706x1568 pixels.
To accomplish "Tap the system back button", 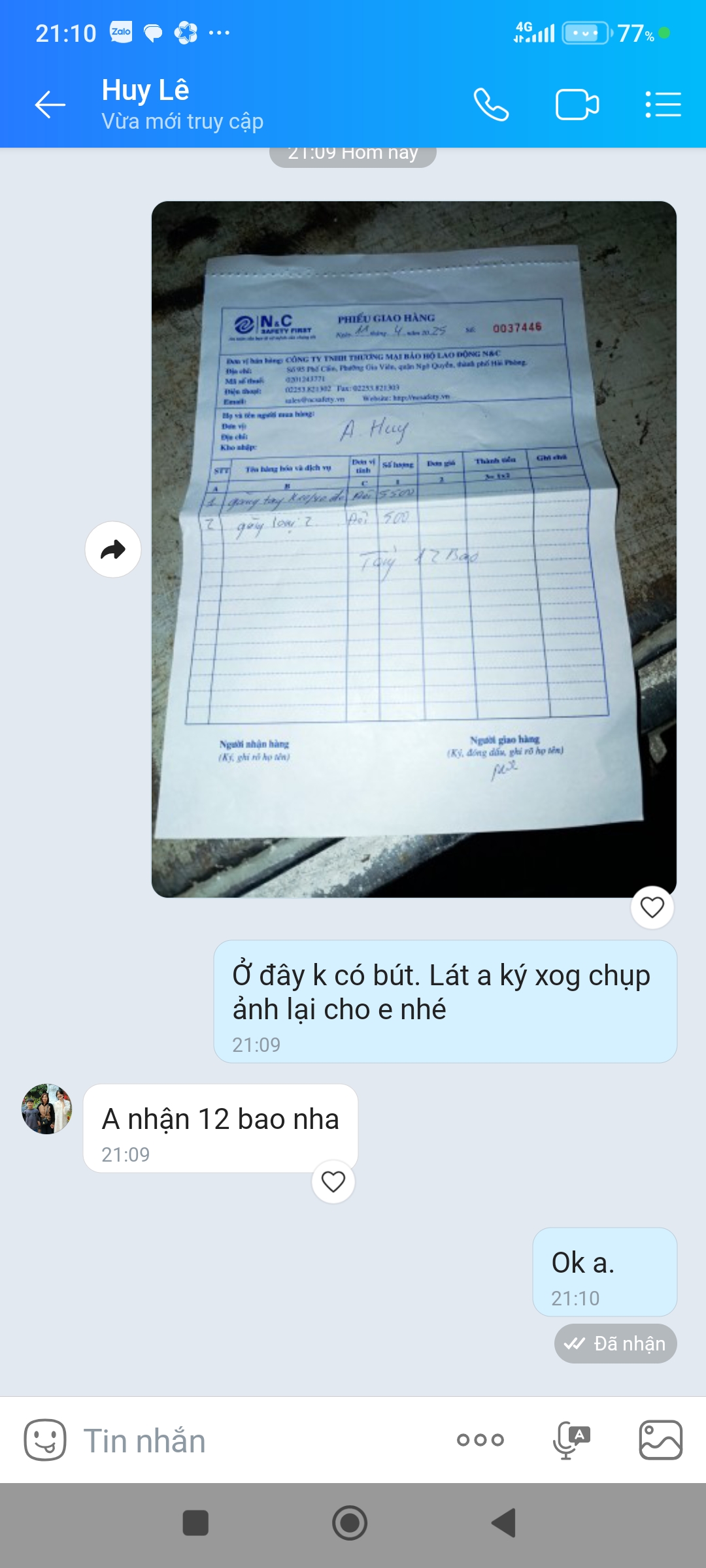I will [504, 1523].
